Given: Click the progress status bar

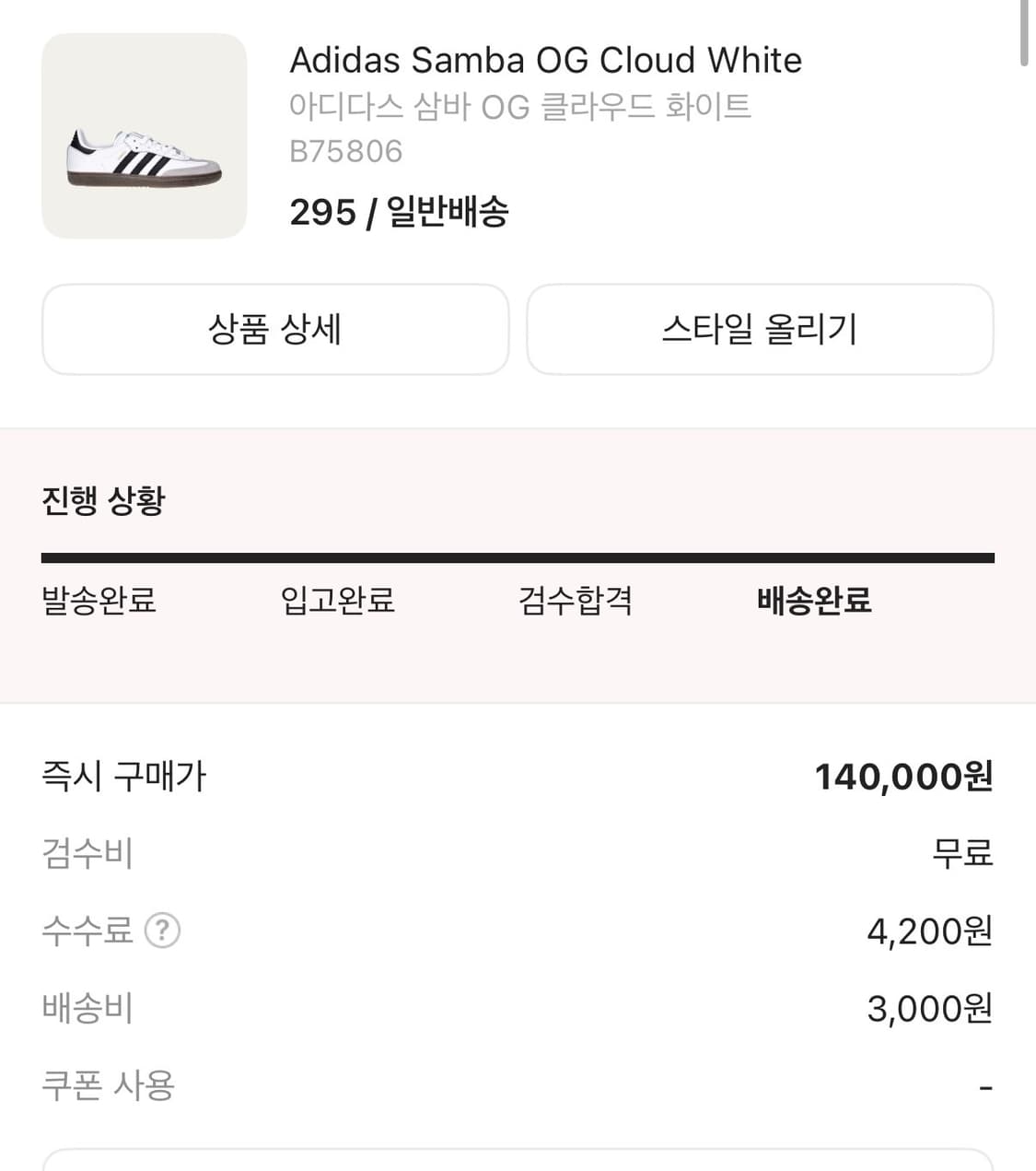Looking at the screenshot, I should (x=518, y=556).
